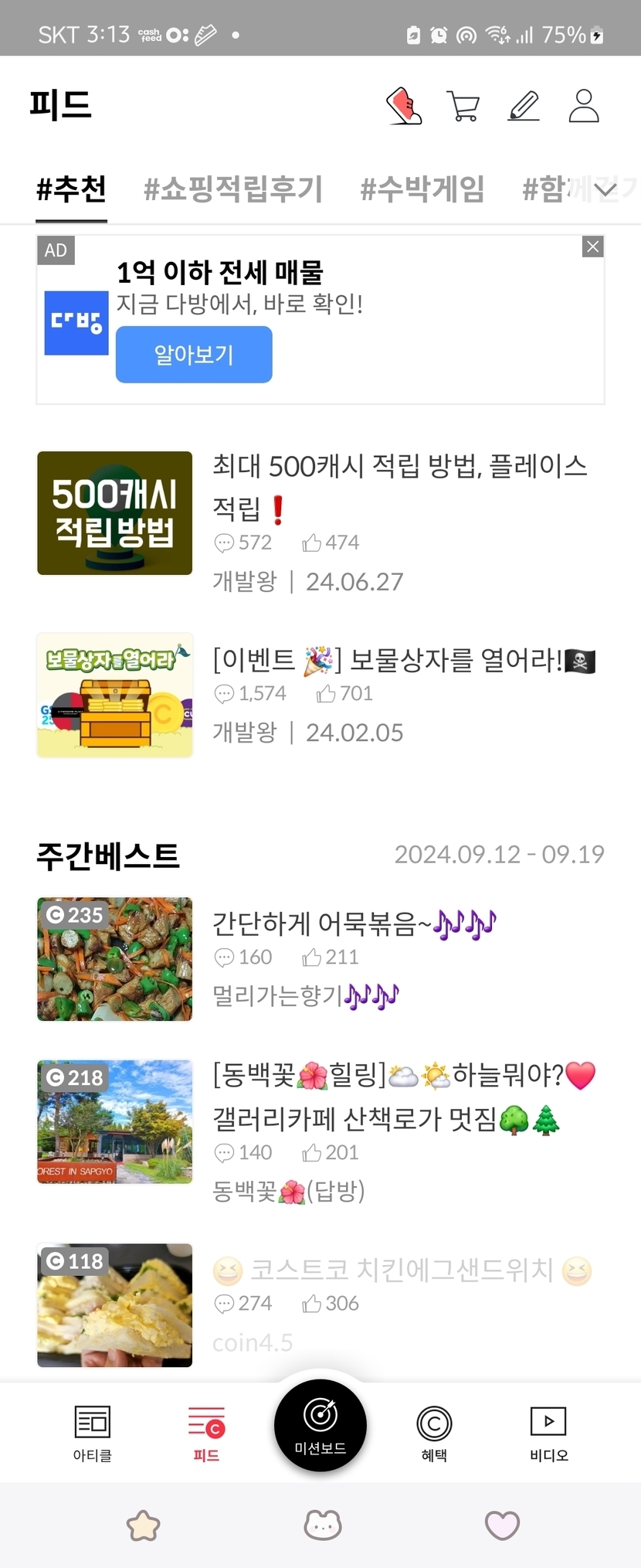Write a new feed post
This screenshot has height=1568, width=641.
point(523,106)
